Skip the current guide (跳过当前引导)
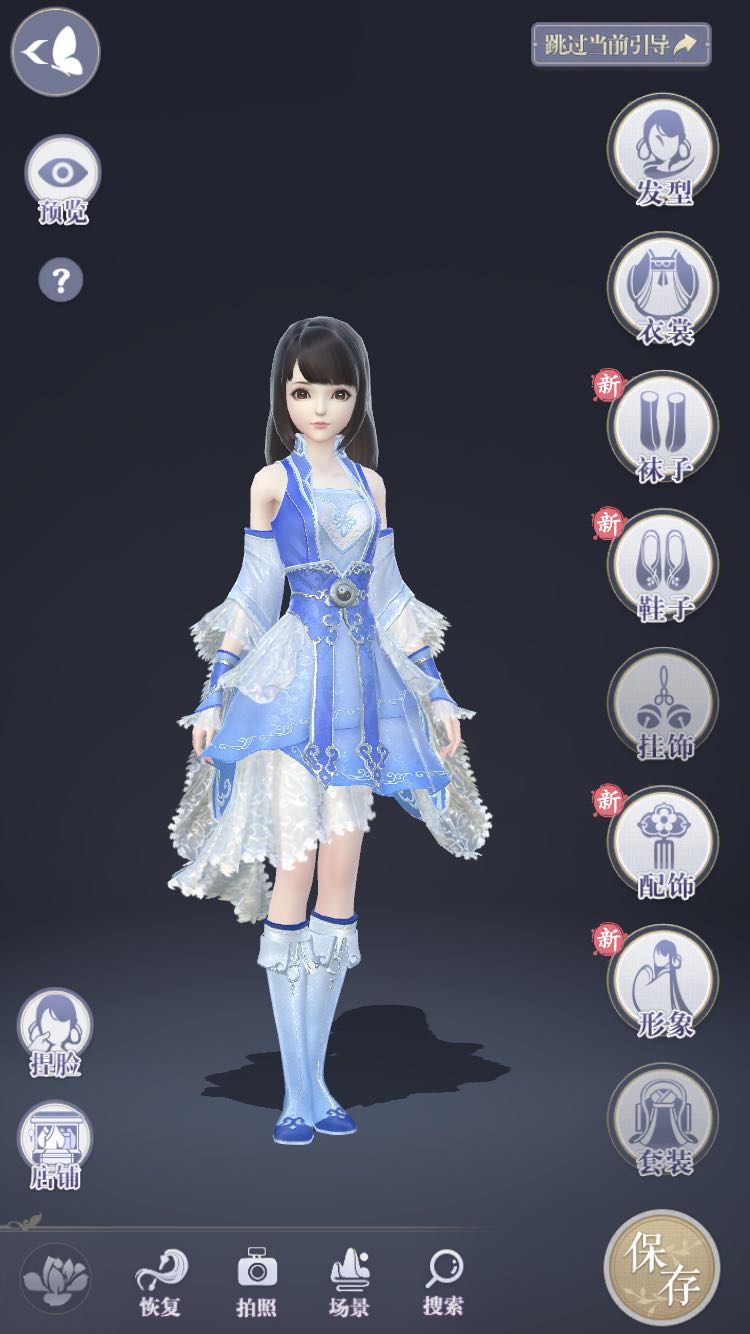Image resolution: width=750 pixels, height=1334 pixels. [620, 45]
